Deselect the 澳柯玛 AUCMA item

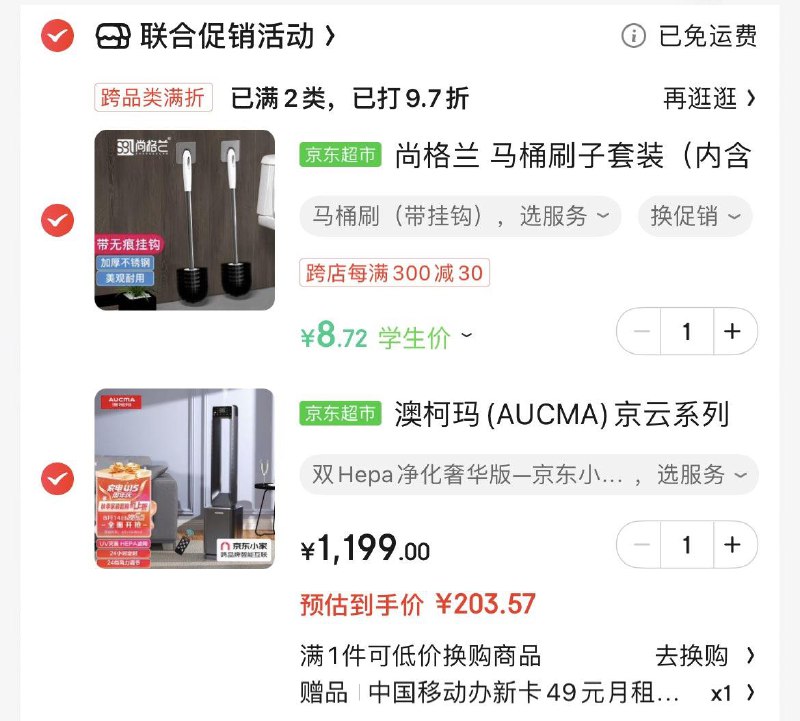click(57, 479)
